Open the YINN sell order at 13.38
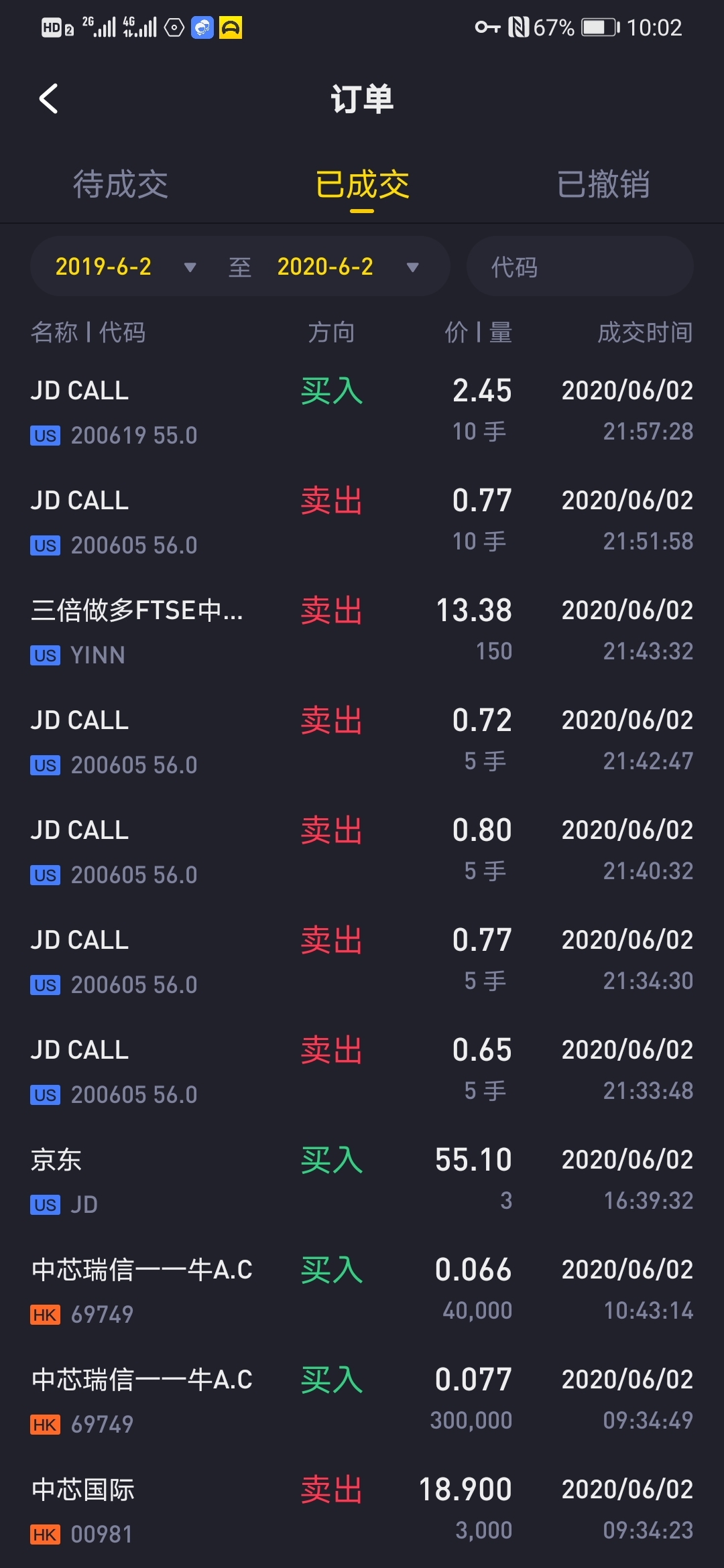724x1568 pixels. pos(362,631)
